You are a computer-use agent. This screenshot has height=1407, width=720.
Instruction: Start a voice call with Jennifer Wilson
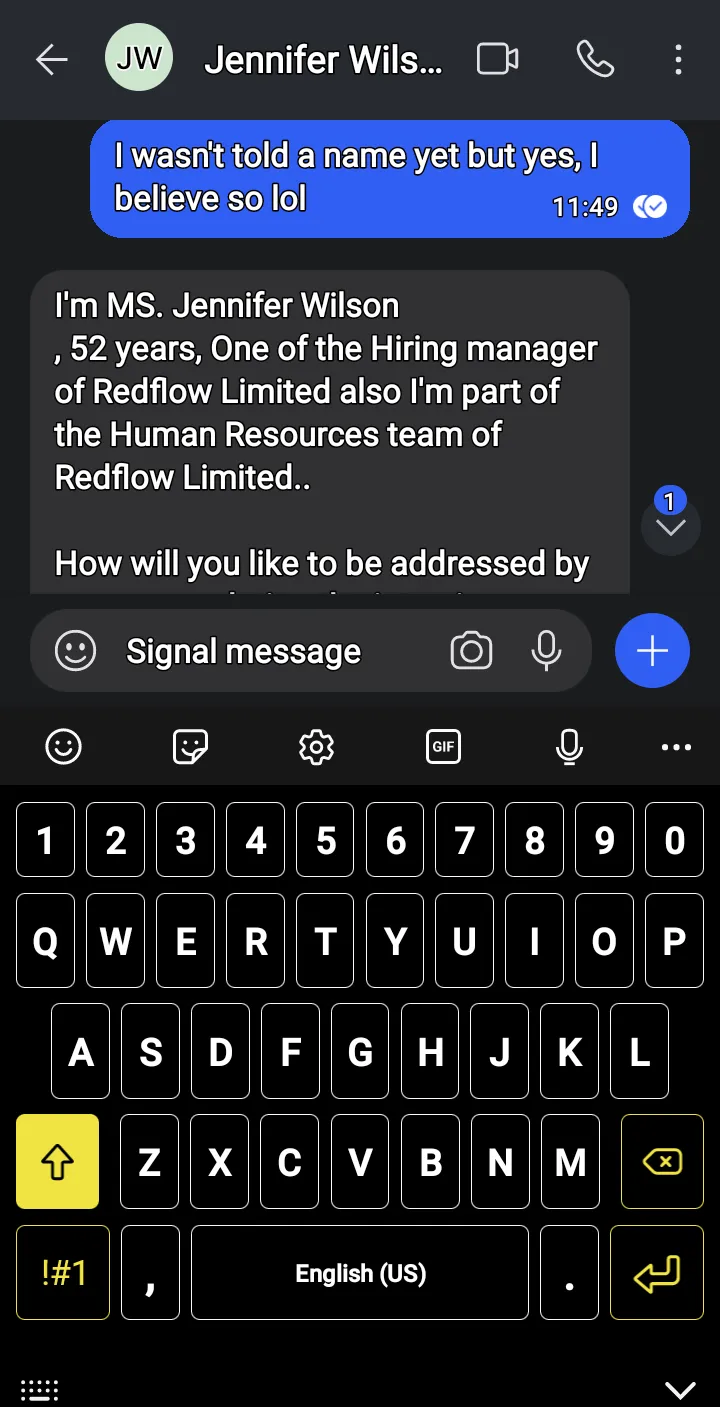[x=595, y=60]
